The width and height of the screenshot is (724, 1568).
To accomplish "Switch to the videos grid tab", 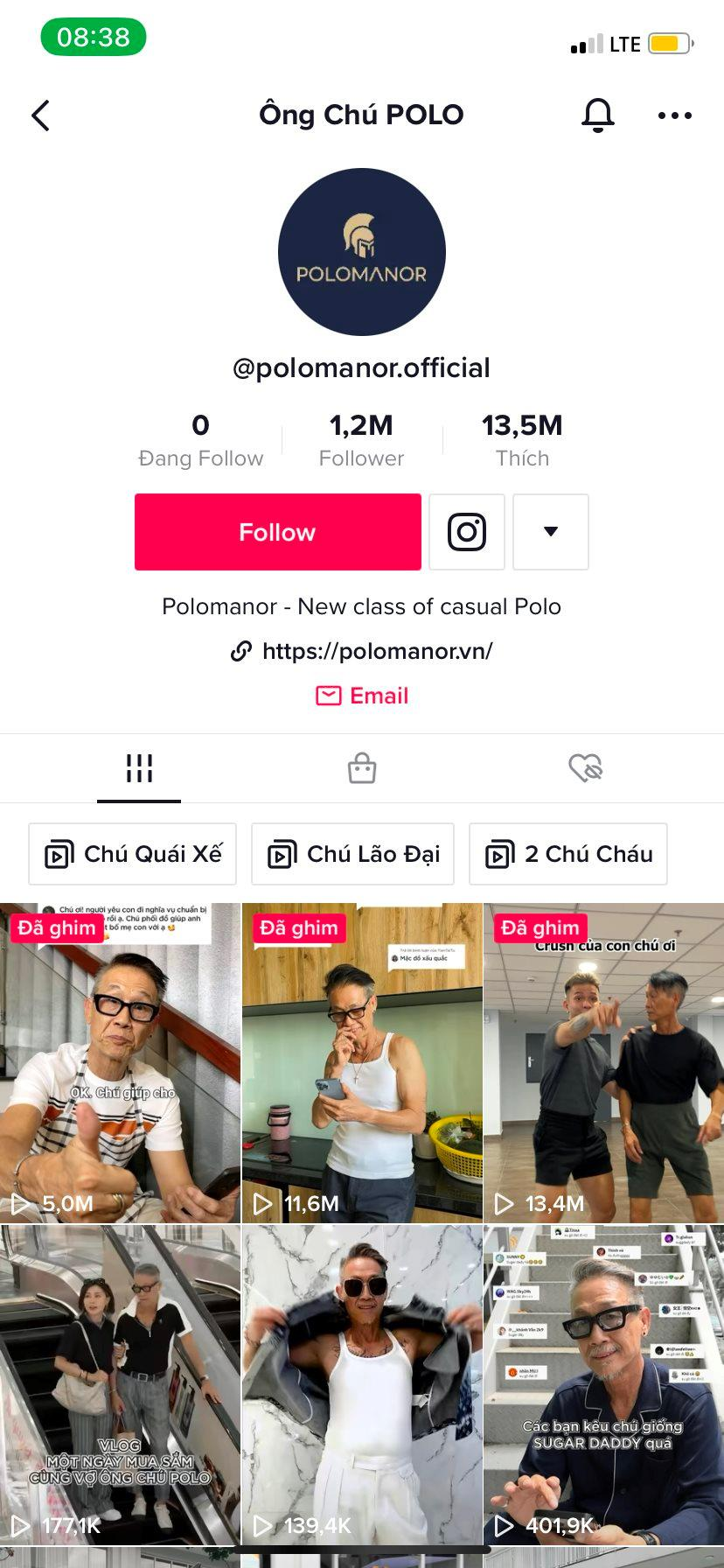I will (139, 768).
